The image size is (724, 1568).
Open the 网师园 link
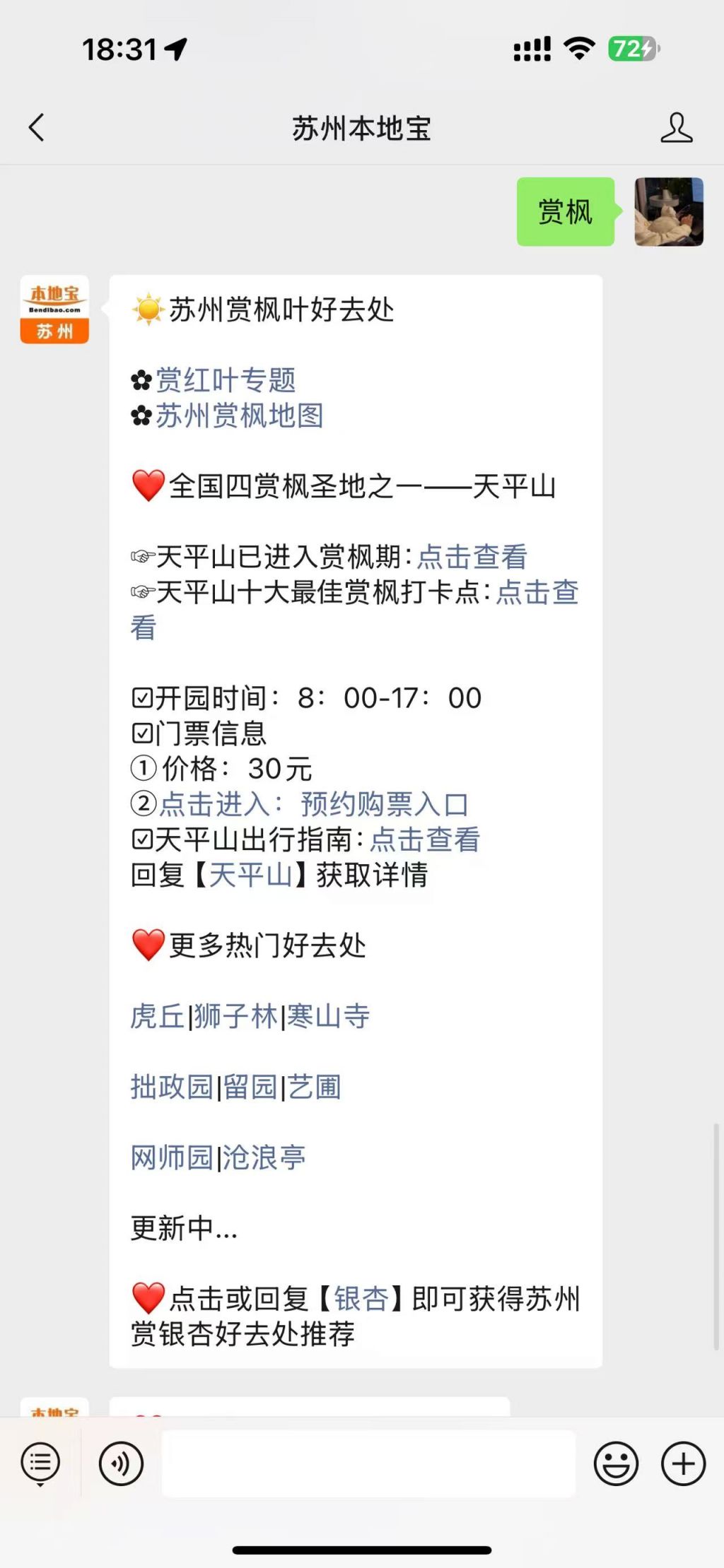(171, 1157)
